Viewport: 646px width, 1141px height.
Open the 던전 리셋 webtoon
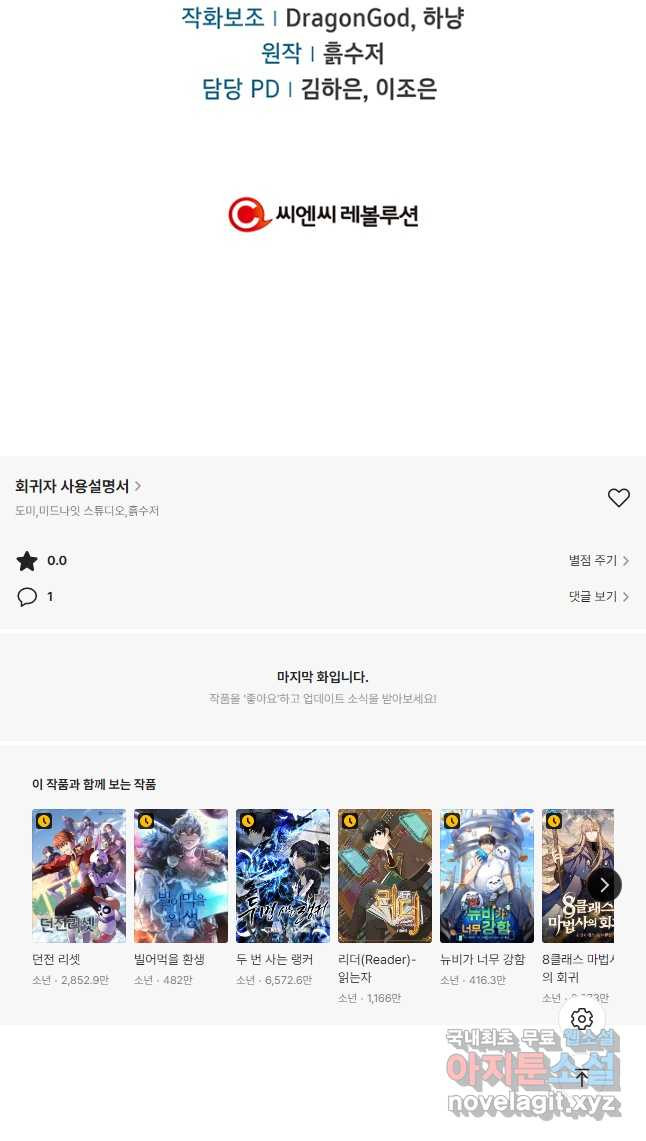(x=79, y=876)
